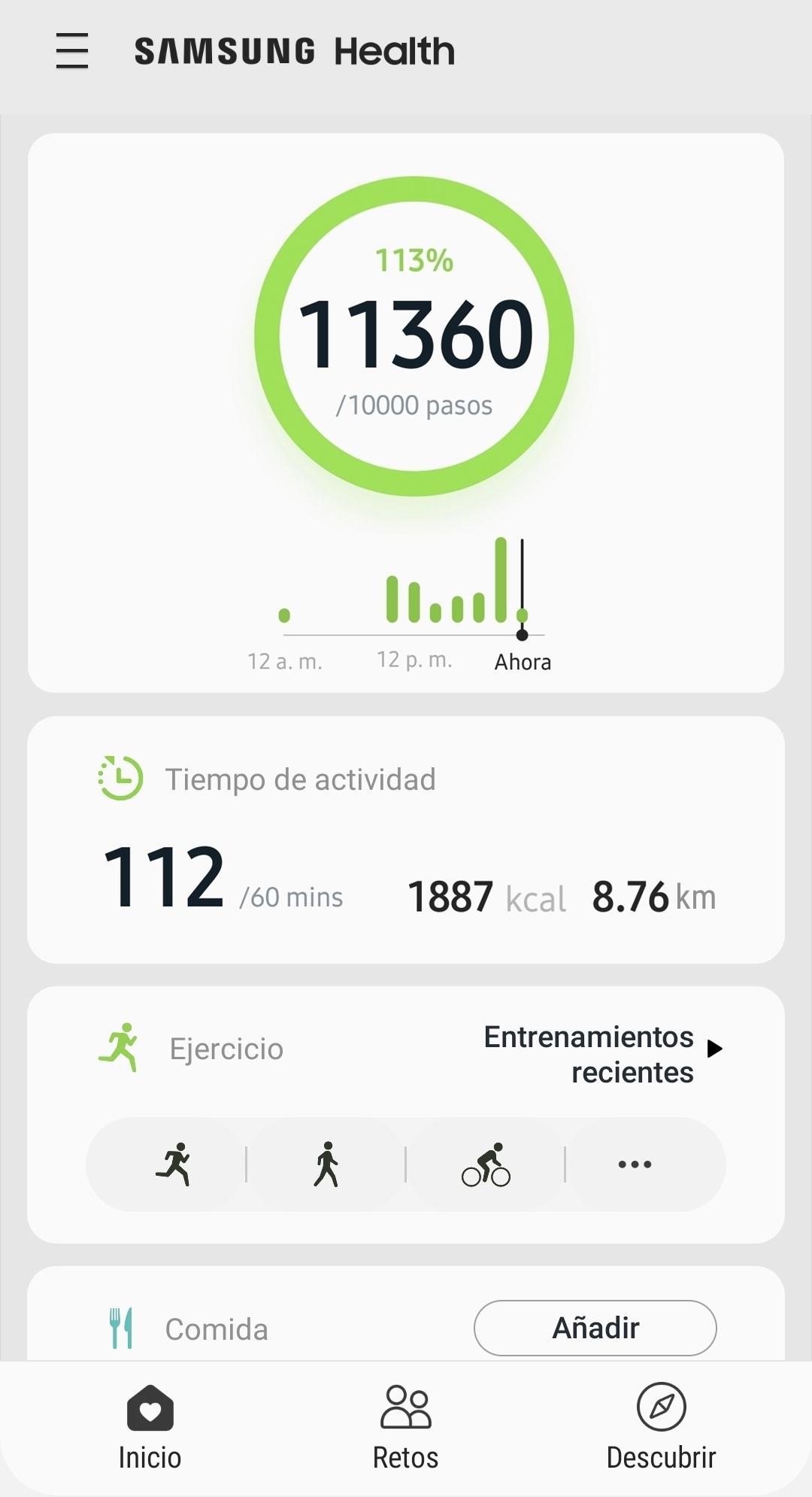
Task: Show more exercise types
Action: 635,1165
